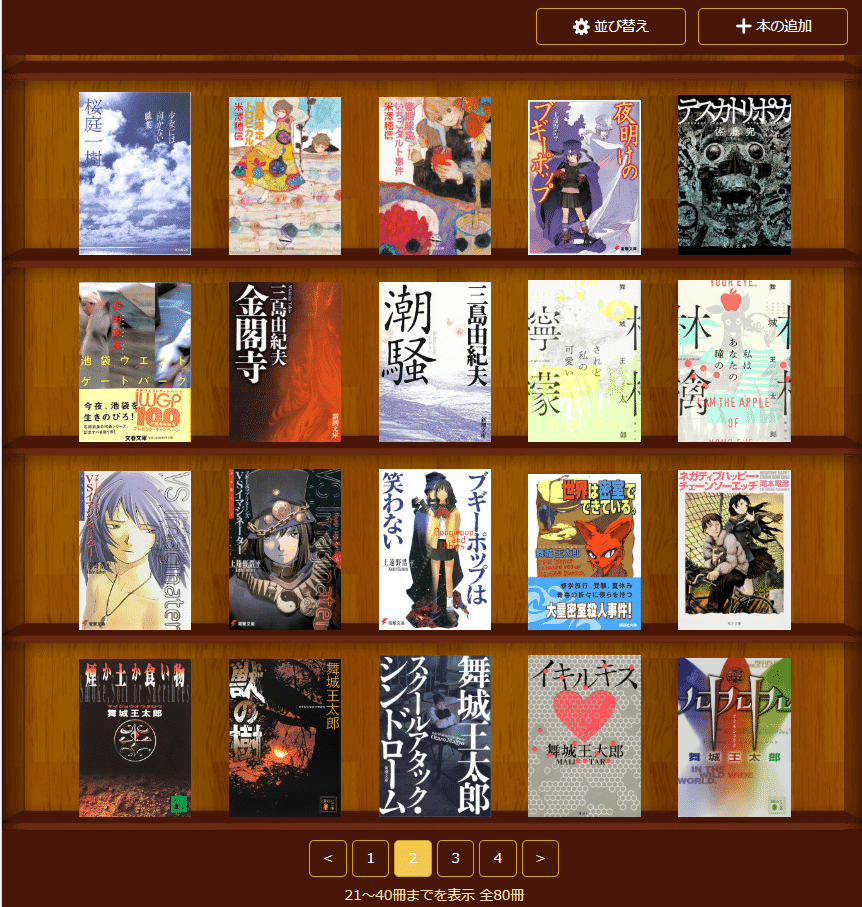This screenshot has width=862, height=907.
Task: Select the テスカトリポカ book cover
Action: pyautogui.click(x=734, y=175)
